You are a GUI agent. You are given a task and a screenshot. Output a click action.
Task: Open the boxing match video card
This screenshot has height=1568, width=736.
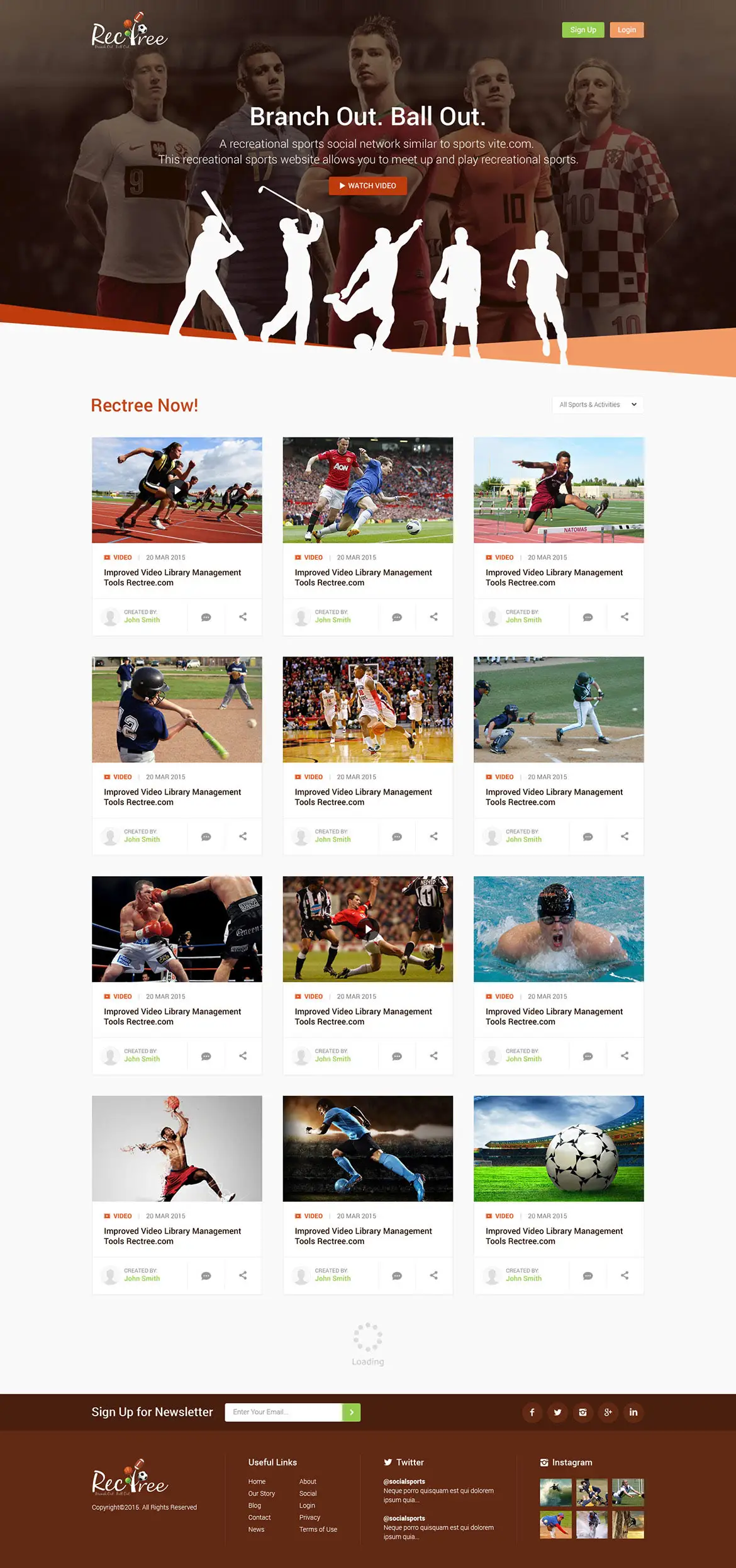(177, 928)
